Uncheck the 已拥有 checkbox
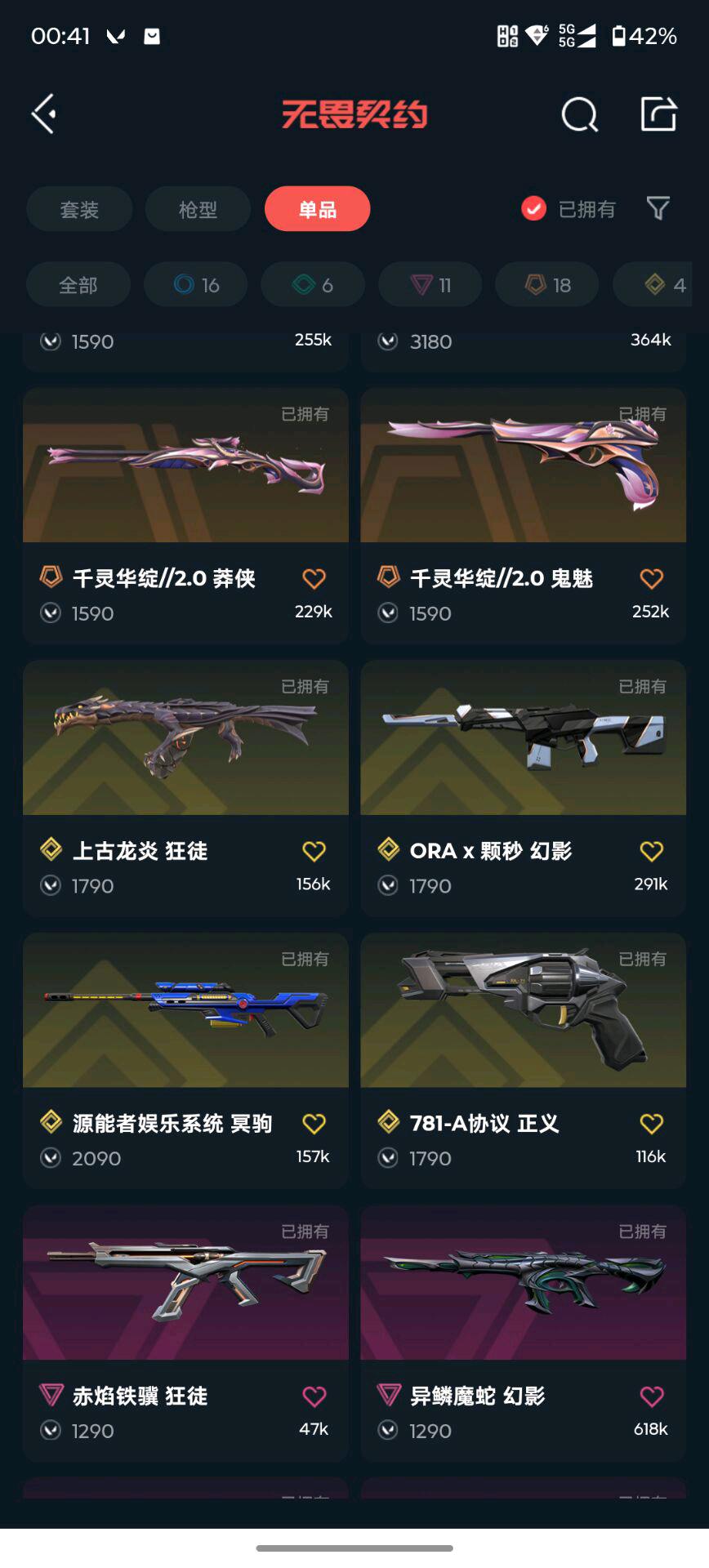 533,209
